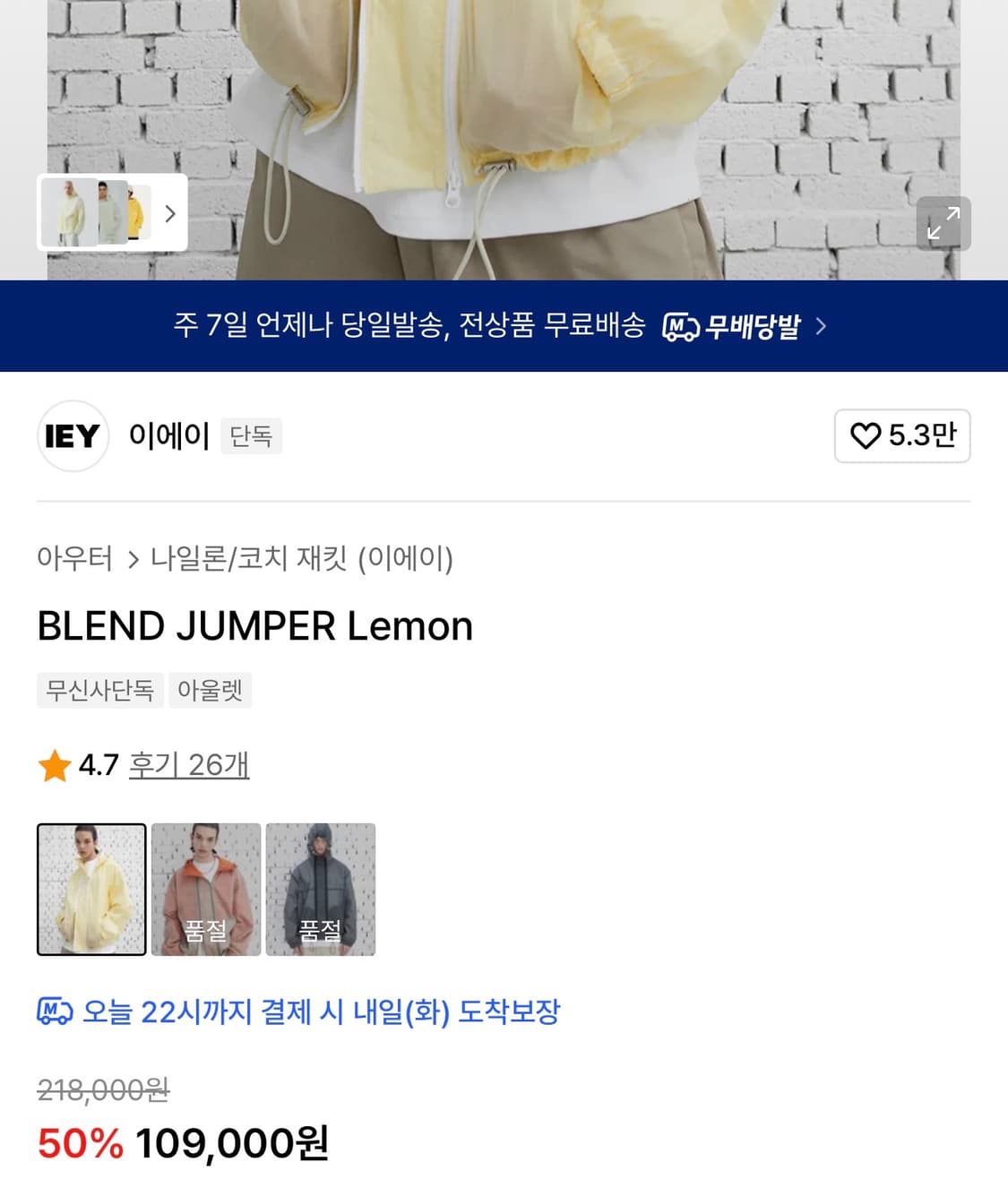Click the IEY brand logo circle

pyautogui.click(x=72, y=436)
